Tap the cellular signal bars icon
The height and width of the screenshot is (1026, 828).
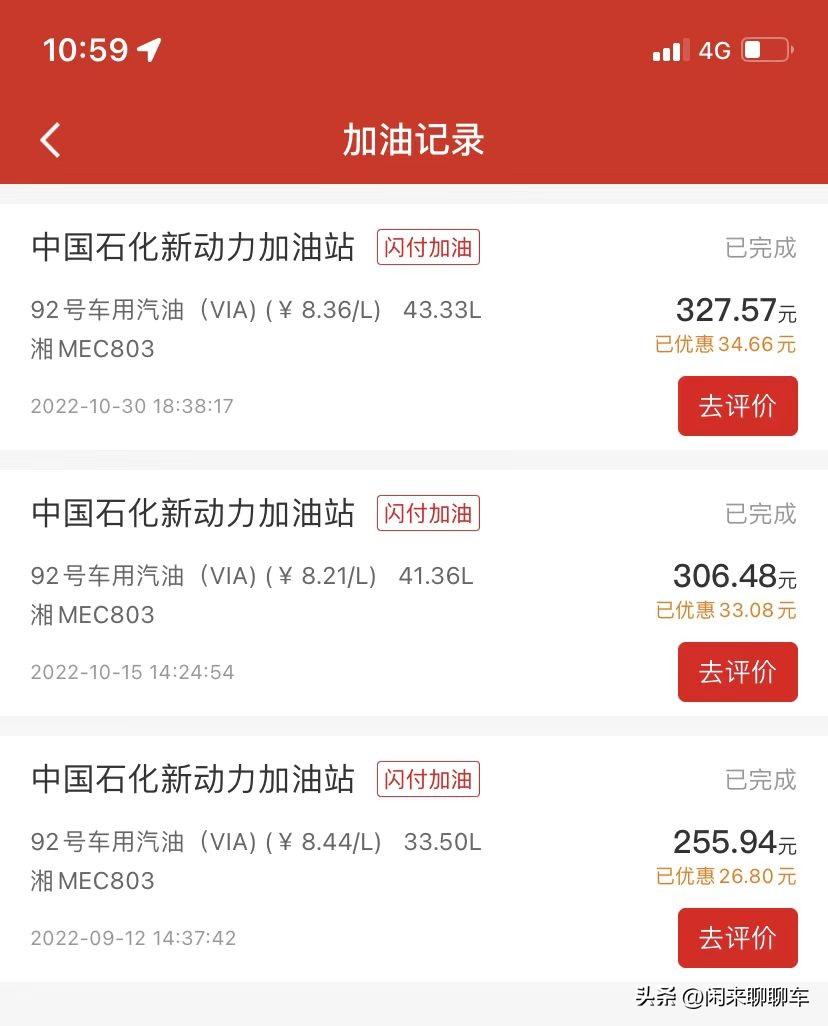pyautogui.click(x=668, y=49)
